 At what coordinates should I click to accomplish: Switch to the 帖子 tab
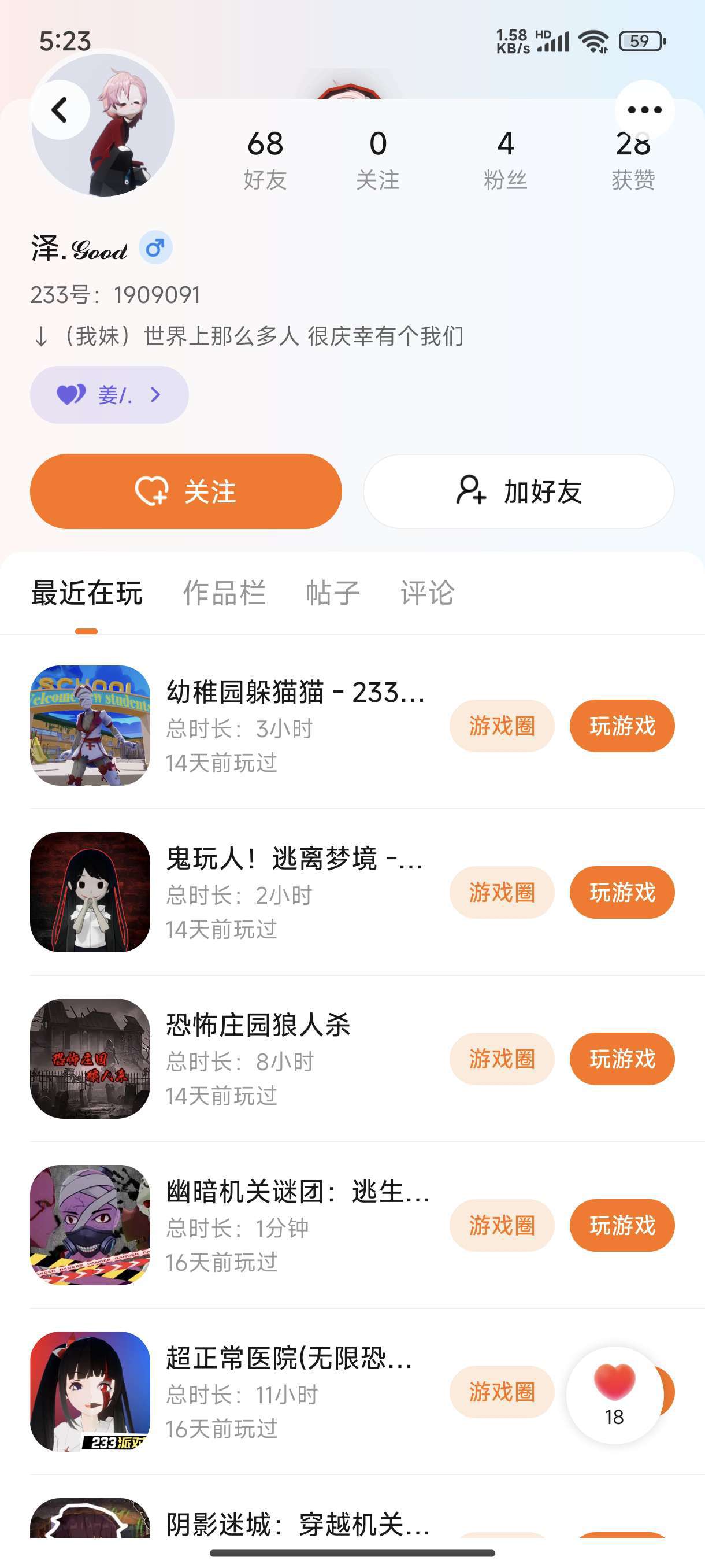click(332, 593)
